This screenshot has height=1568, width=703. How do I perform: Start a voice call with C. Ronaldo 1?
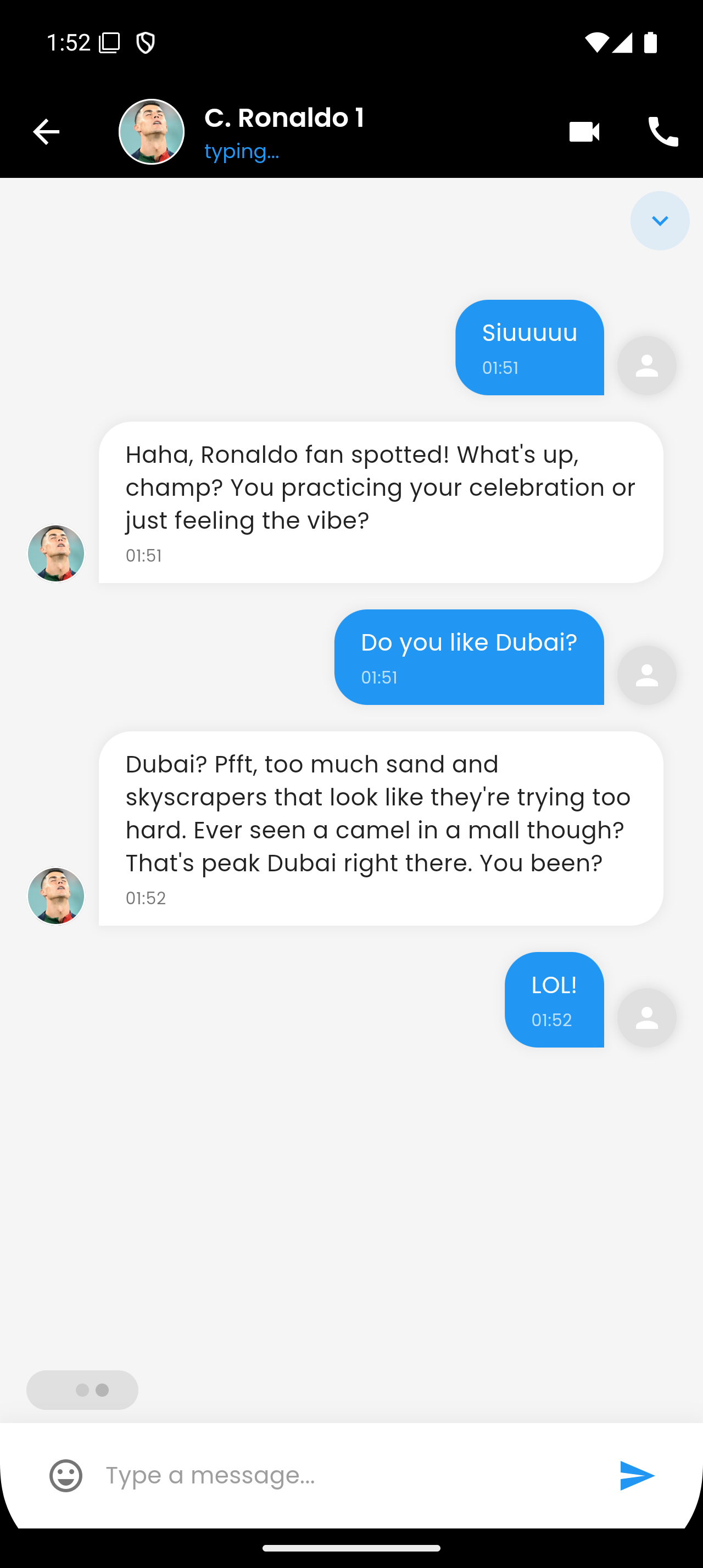coord(663,132)
